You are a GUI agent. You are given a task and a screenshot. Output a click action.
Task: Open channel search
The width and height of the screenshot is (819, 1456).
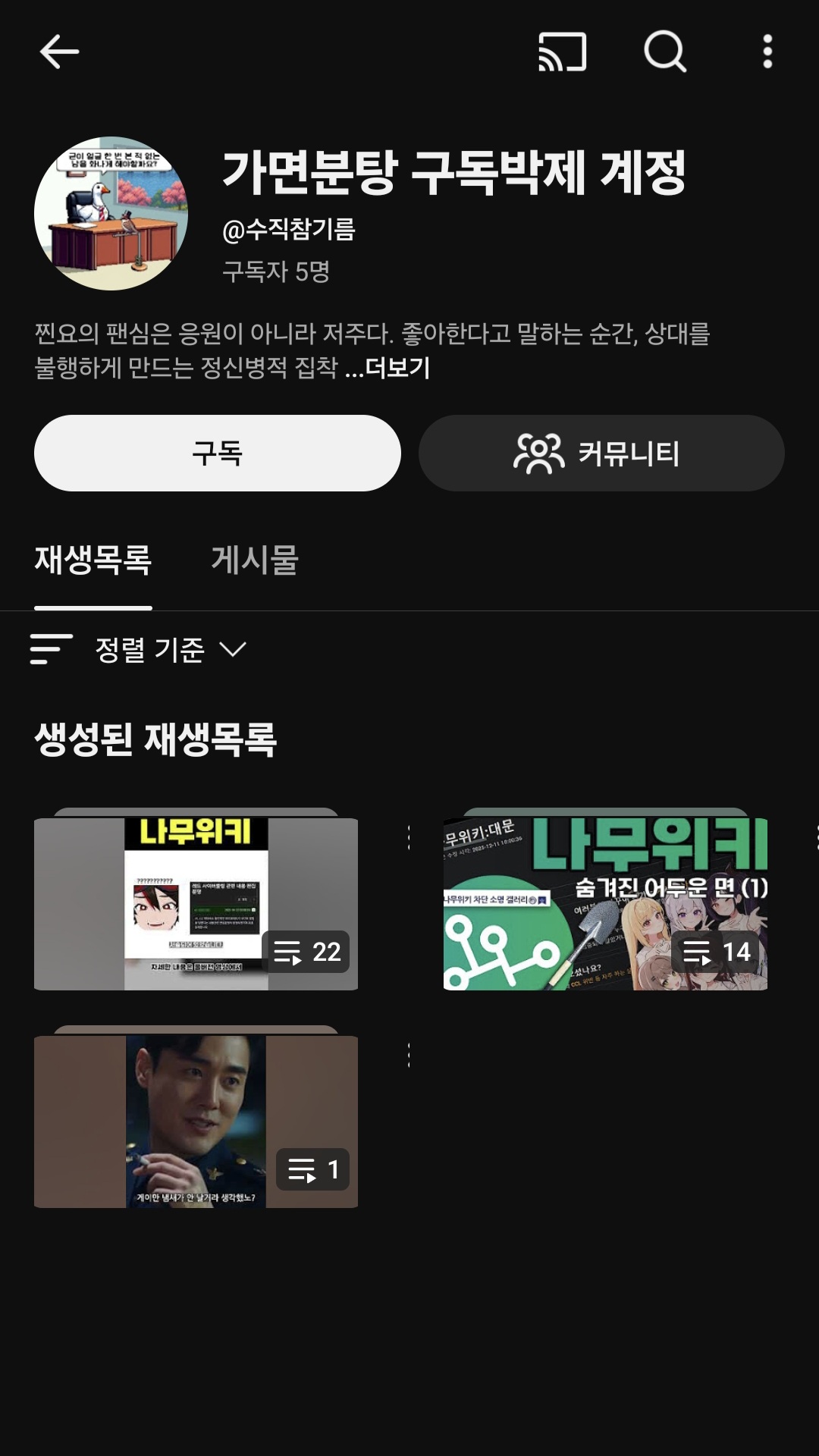click(665, 52)
